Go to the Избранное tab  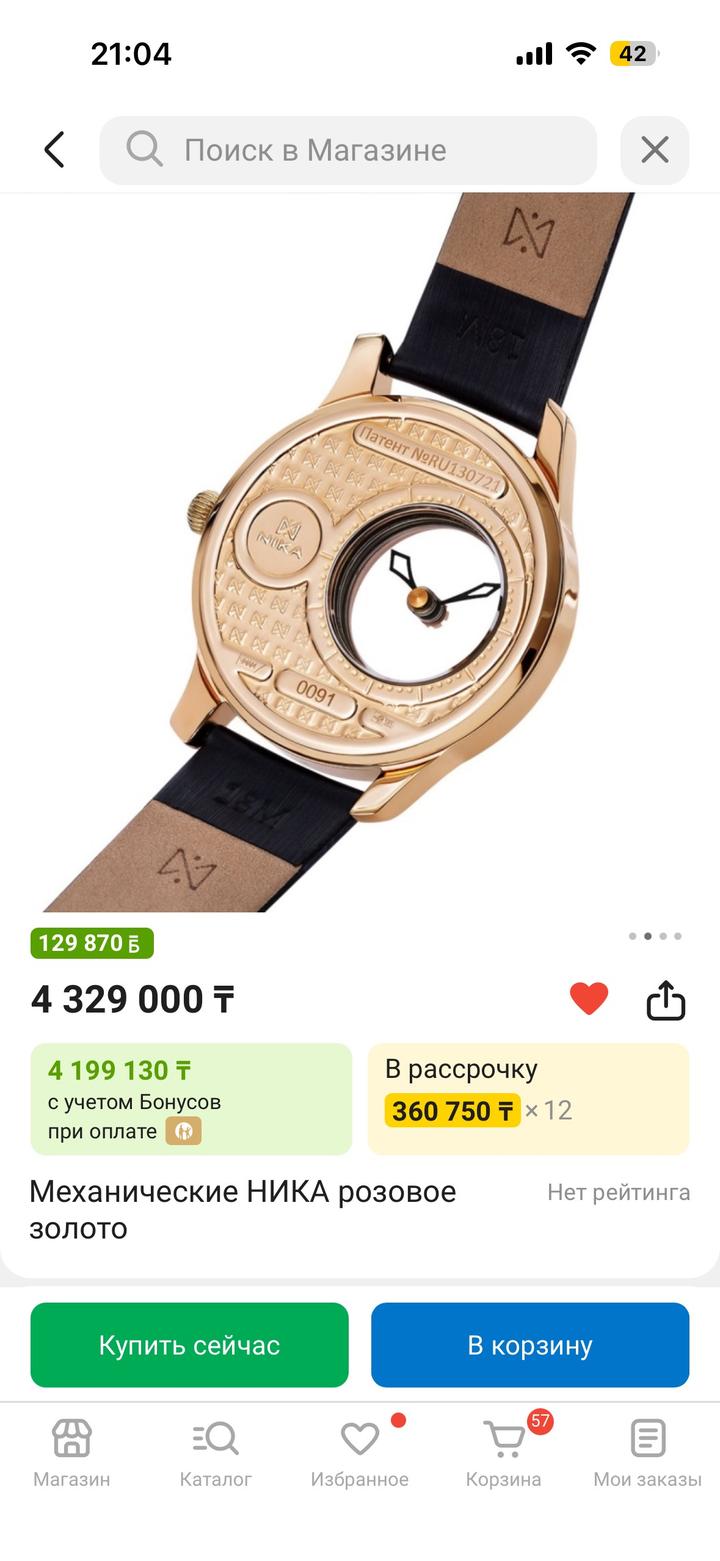(359, 1453)
